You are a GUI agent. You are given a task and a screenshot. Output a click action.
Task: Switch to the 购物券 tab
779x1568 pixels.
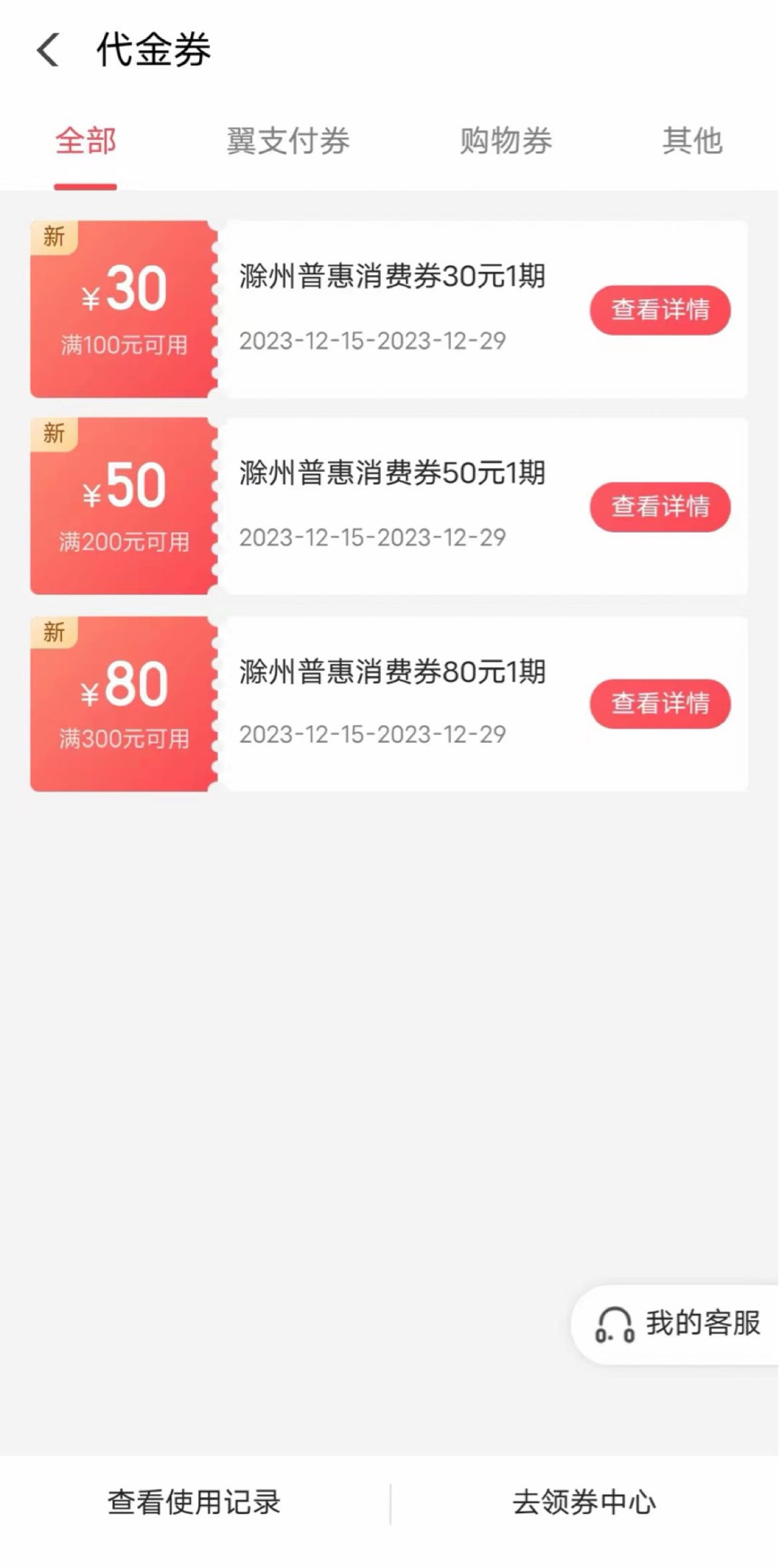click(506, 141)
